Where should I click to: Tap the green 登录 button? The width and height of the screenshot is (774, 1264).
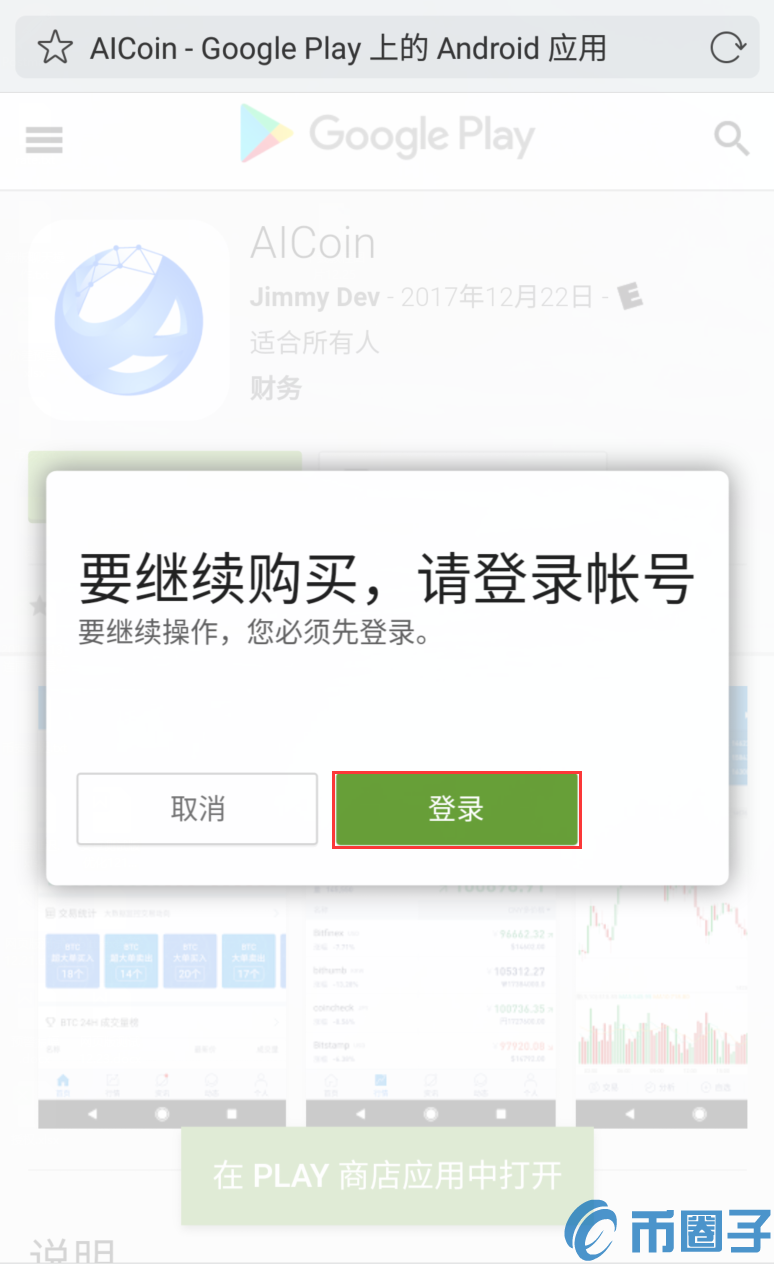pos(457,809)
